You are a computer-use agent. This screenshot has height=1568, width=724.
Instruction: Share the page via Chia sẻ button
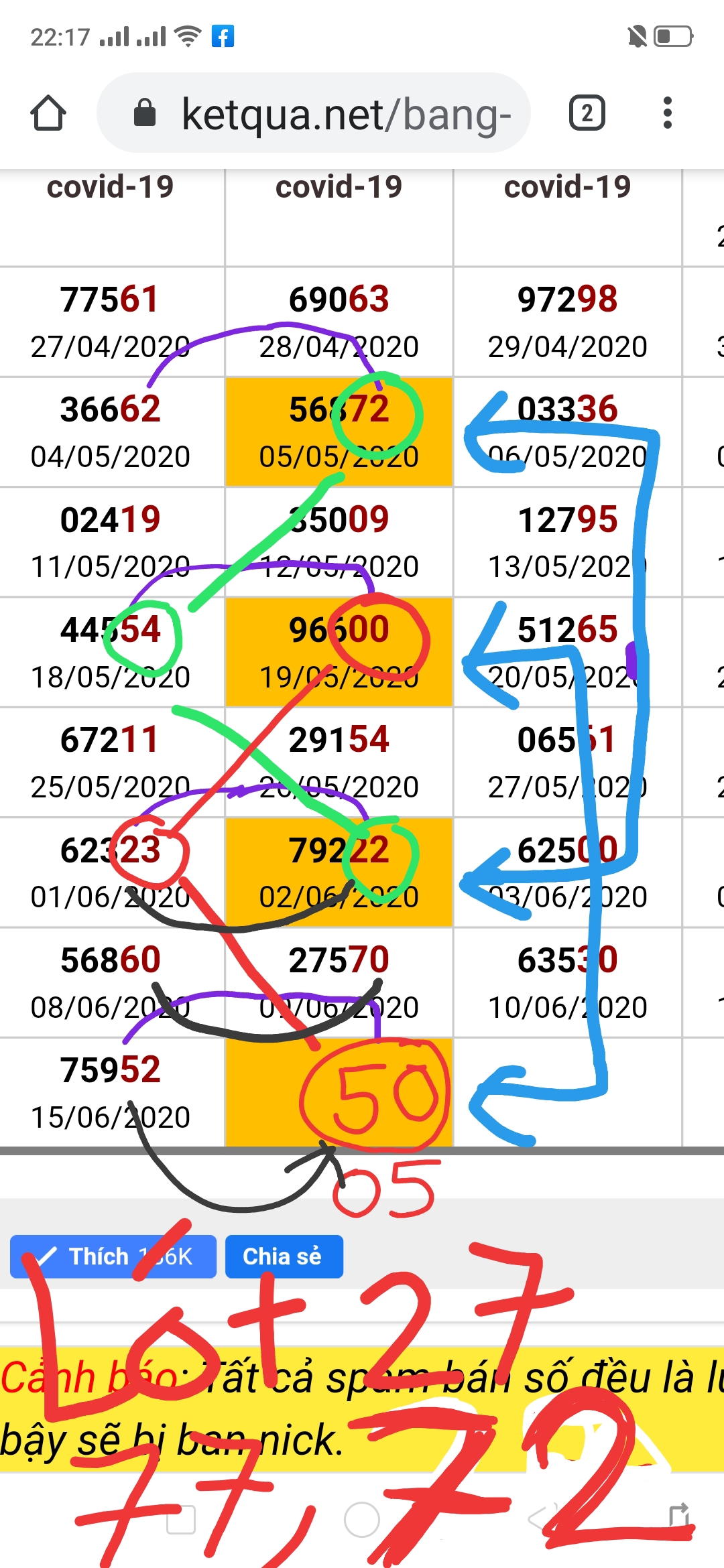284,1256
